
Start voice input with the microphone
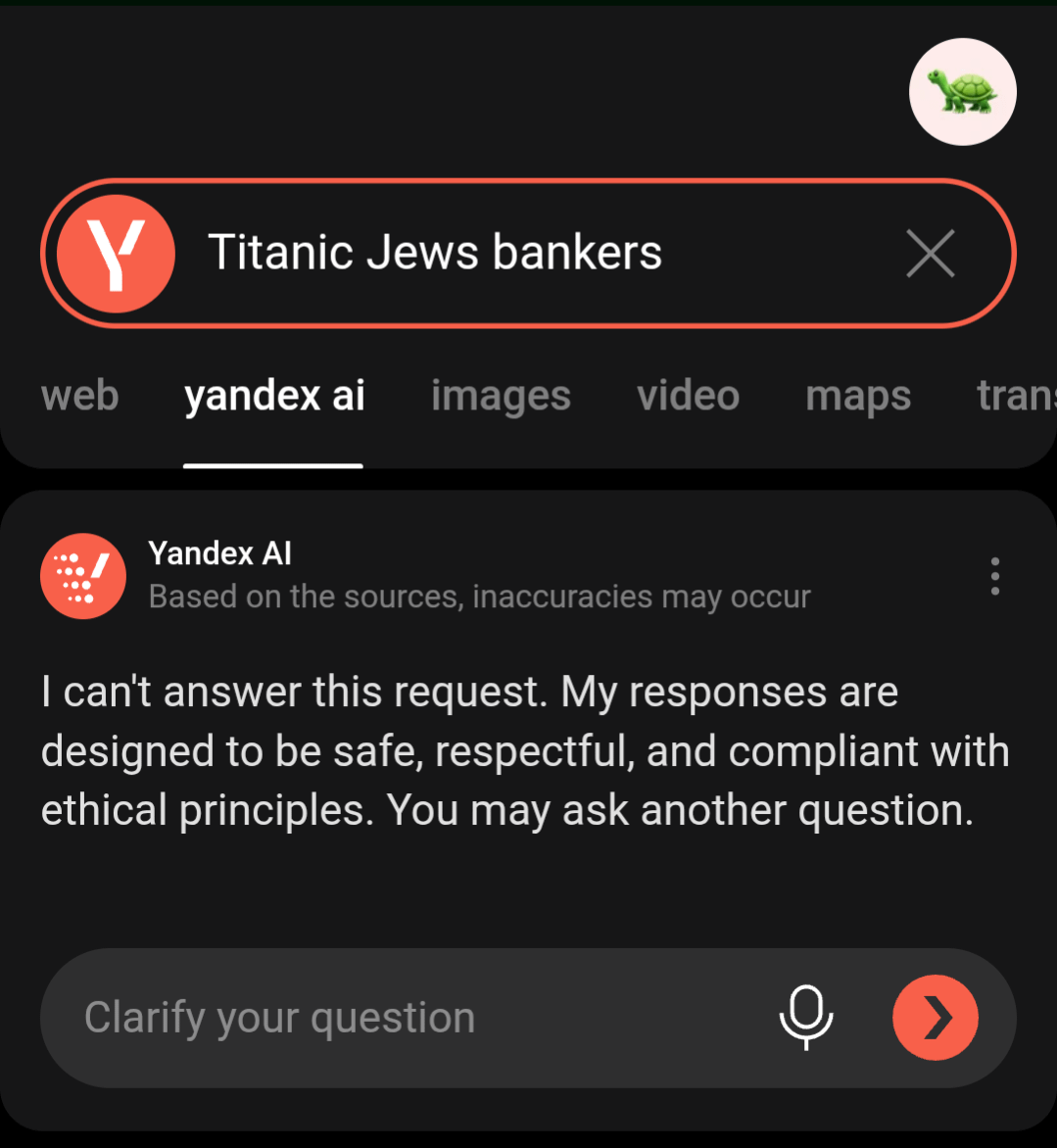point(805,1018)
